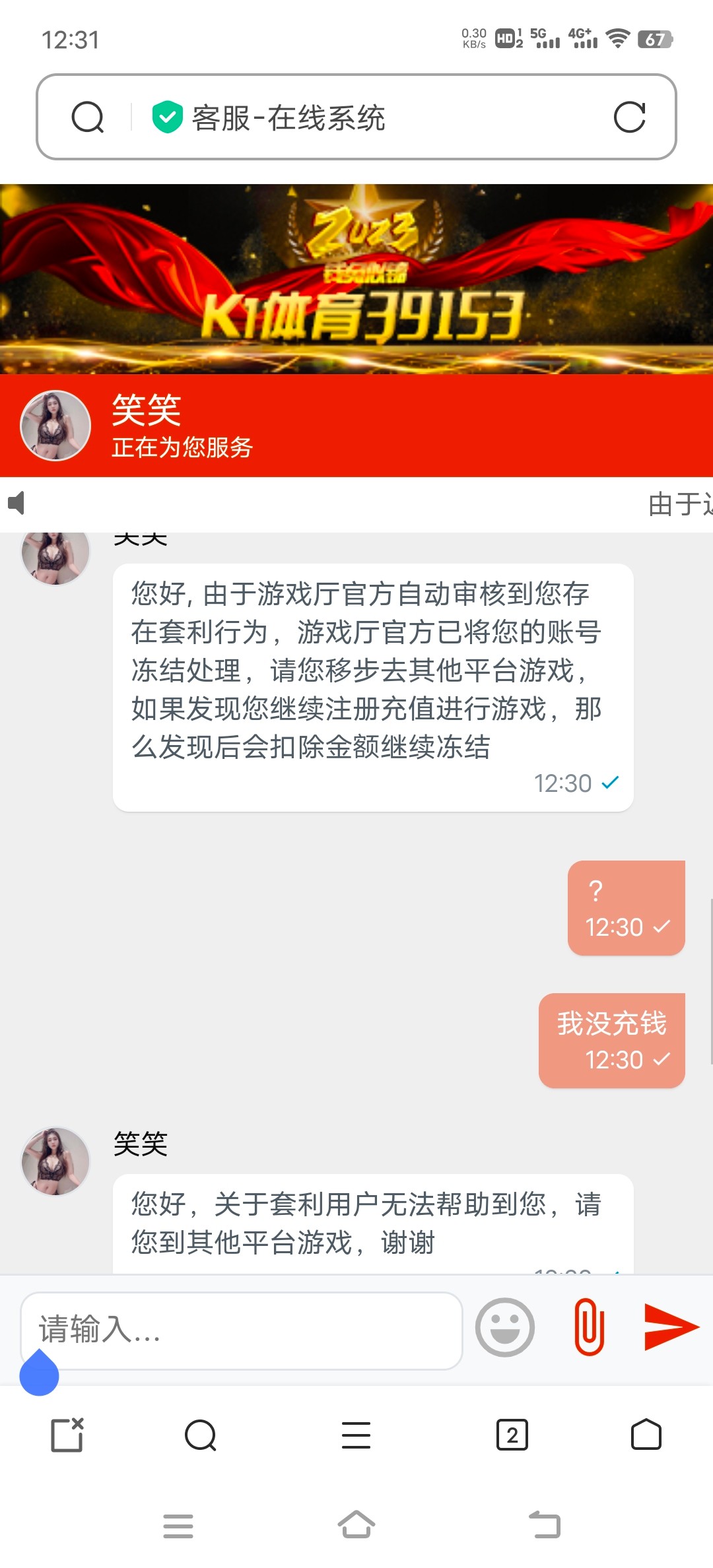Open the browser menu in the bottom toolbar
713x1568 pixels.
356,1435
